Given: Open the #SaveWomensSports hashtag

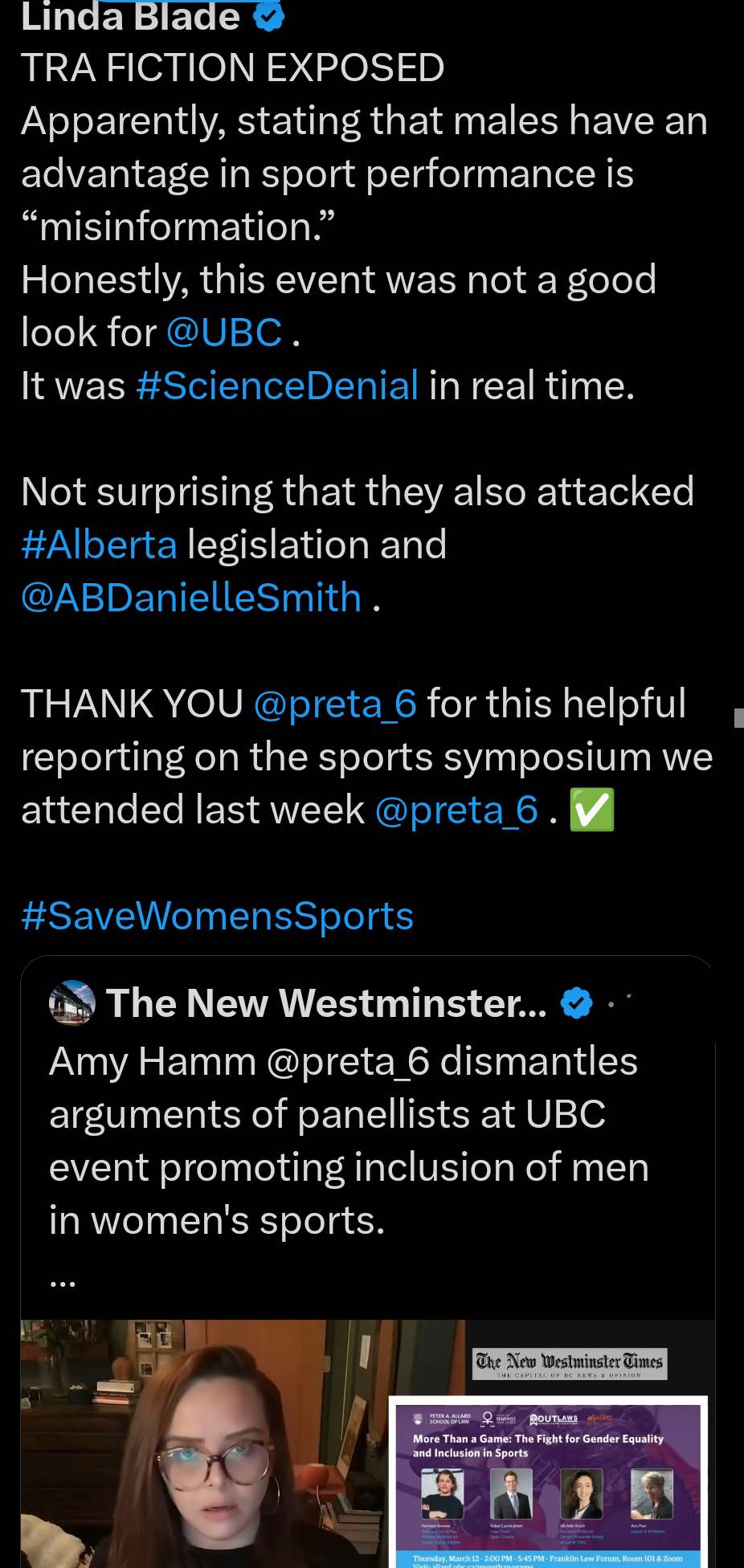Looking at the screenshot, I should [x=217, y=914].
